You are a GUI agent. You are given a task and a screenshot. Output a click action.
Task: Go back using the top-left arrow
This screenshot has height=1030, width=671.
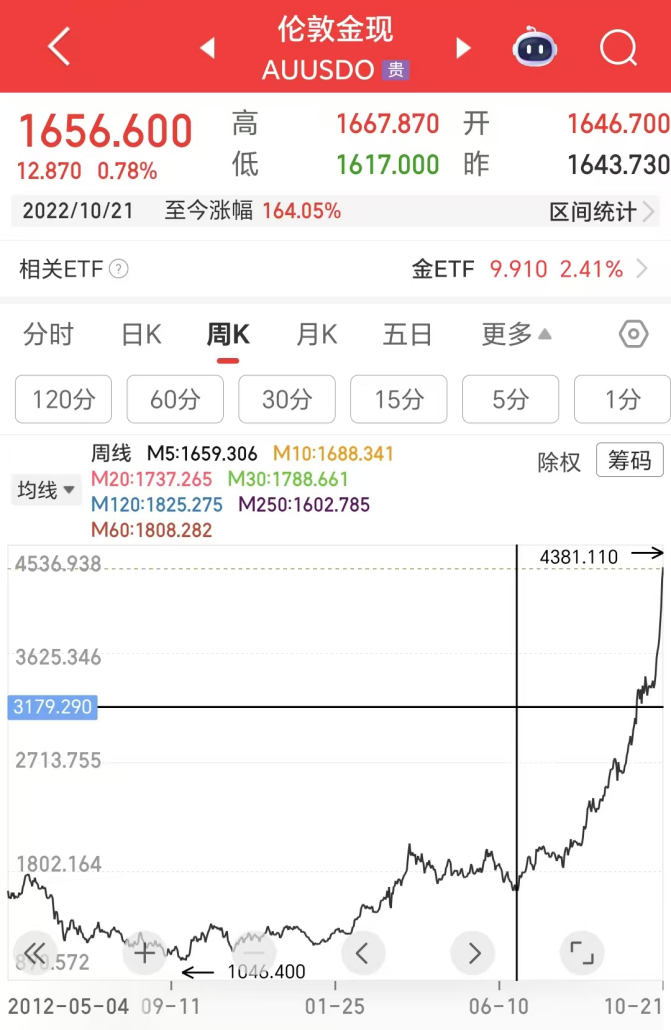(59, 47)
